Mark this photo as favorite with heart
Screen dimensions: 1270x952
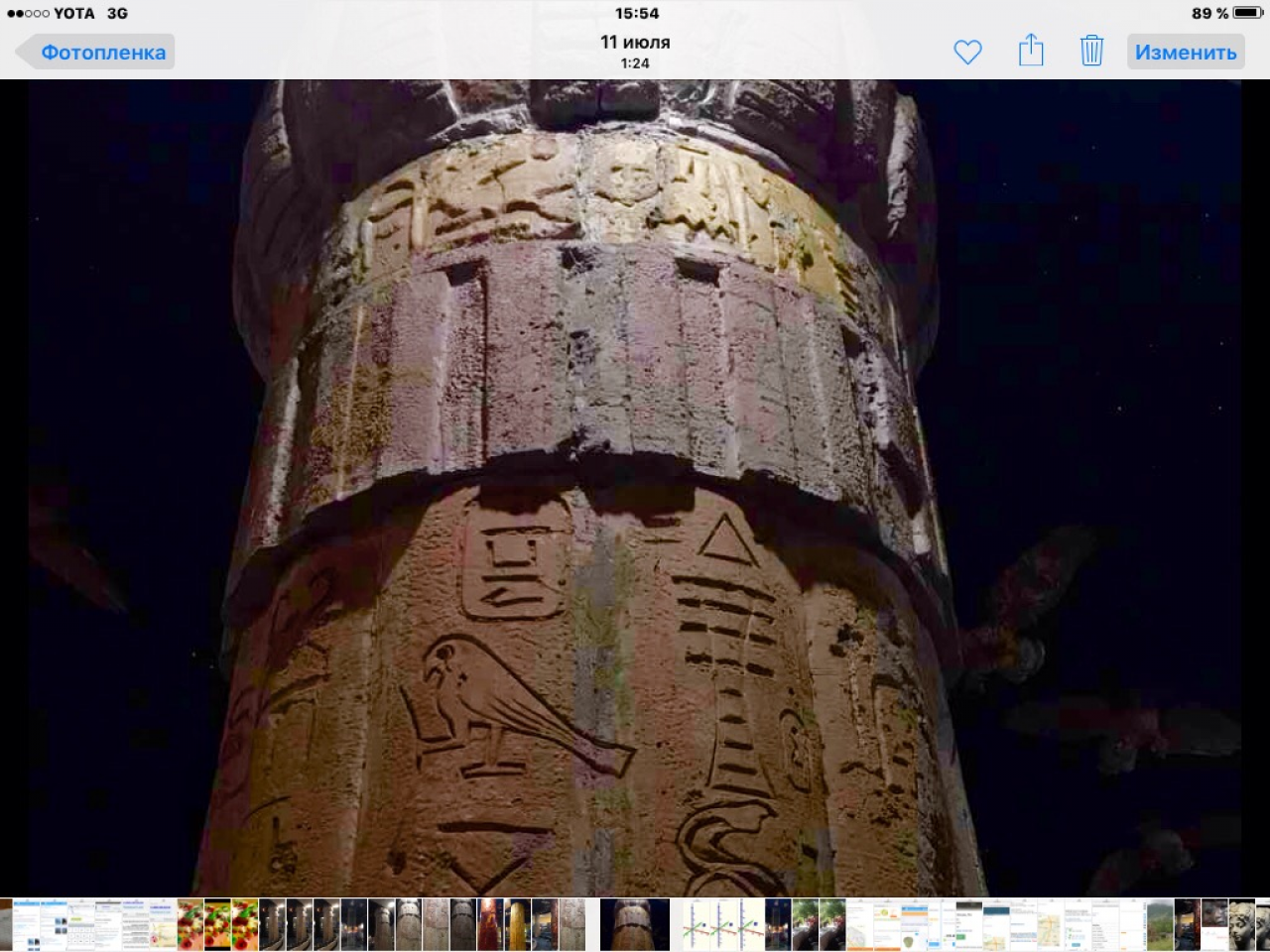(x=967, y=52)
